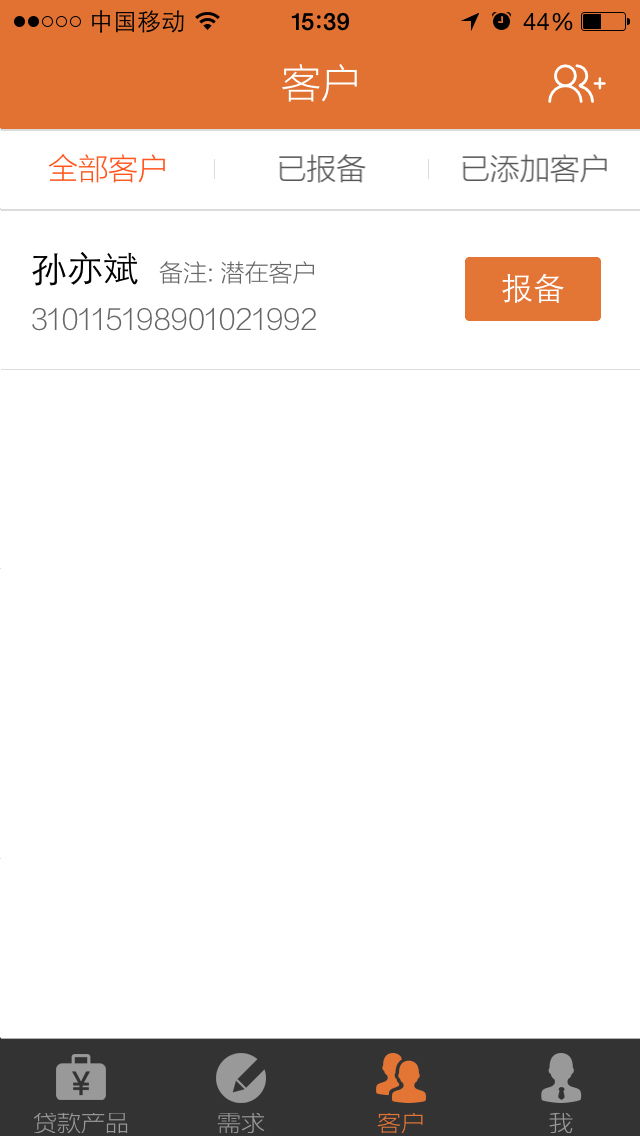Switch to the 全部客户 tab
Screen dimensions: 640x1136
click(x=107, y=169)
